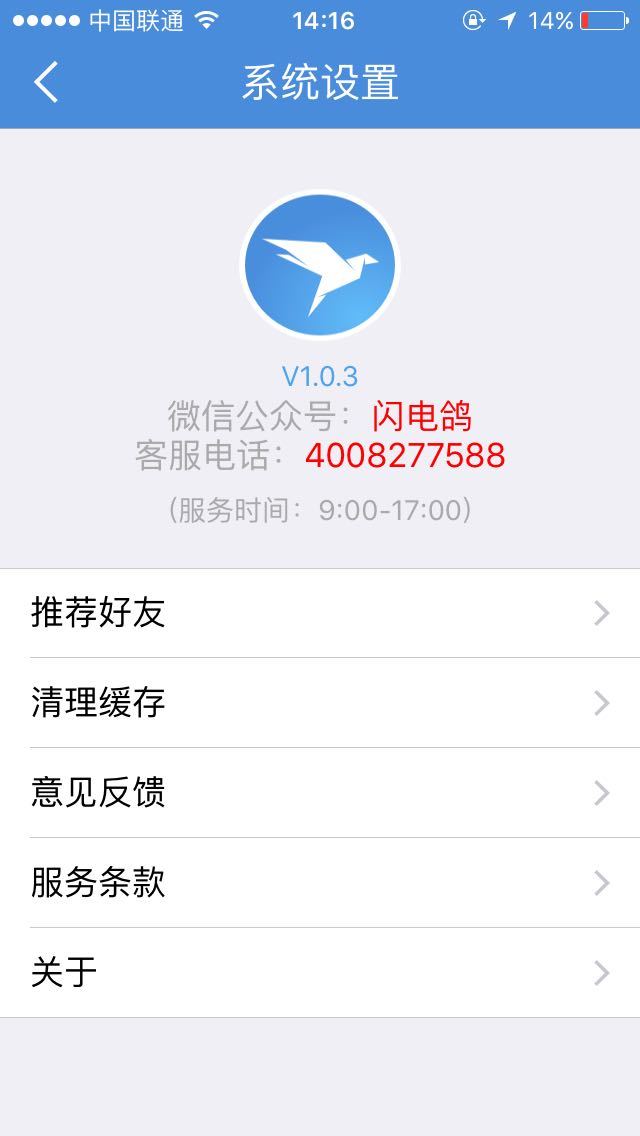The height and width of the screenshot is (1136, 640).
Task: View the 服务条款 terms of service
Action: coord(320,883)
